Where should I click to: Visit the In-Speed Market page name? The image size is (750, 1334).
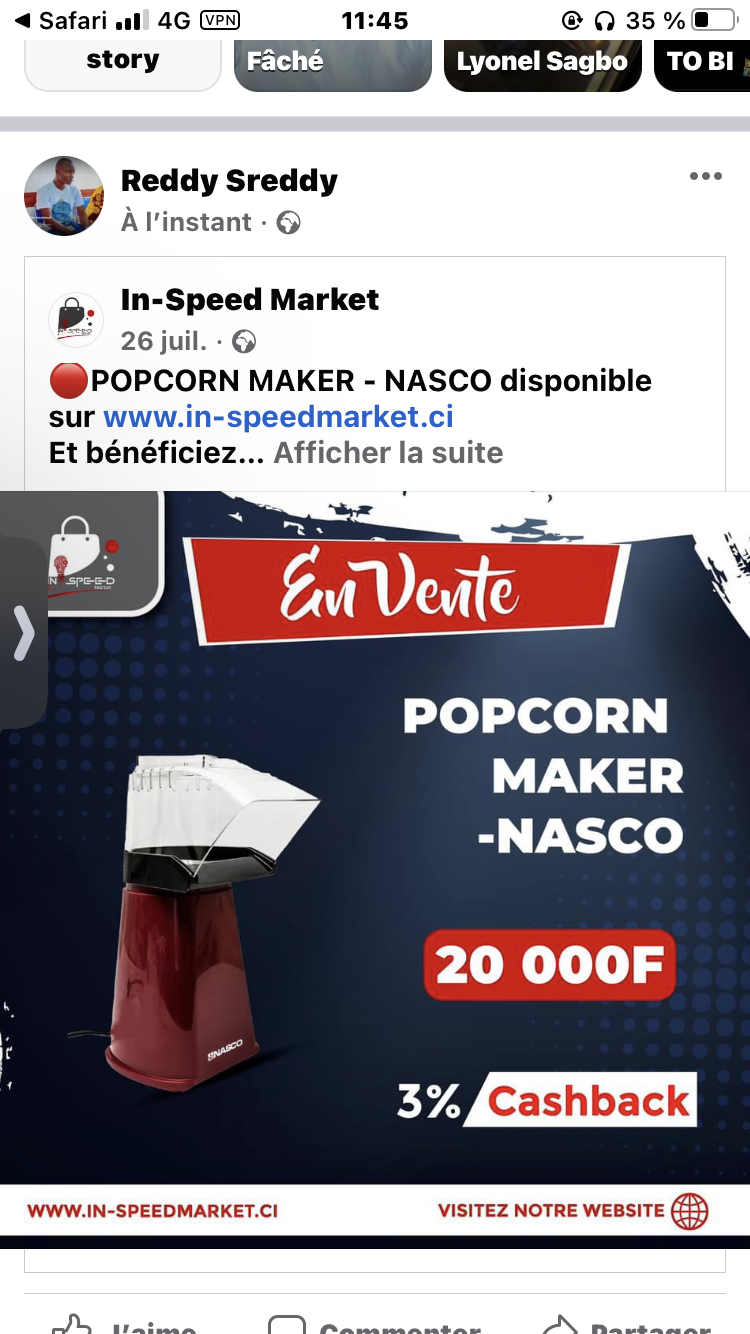[250, 299]
